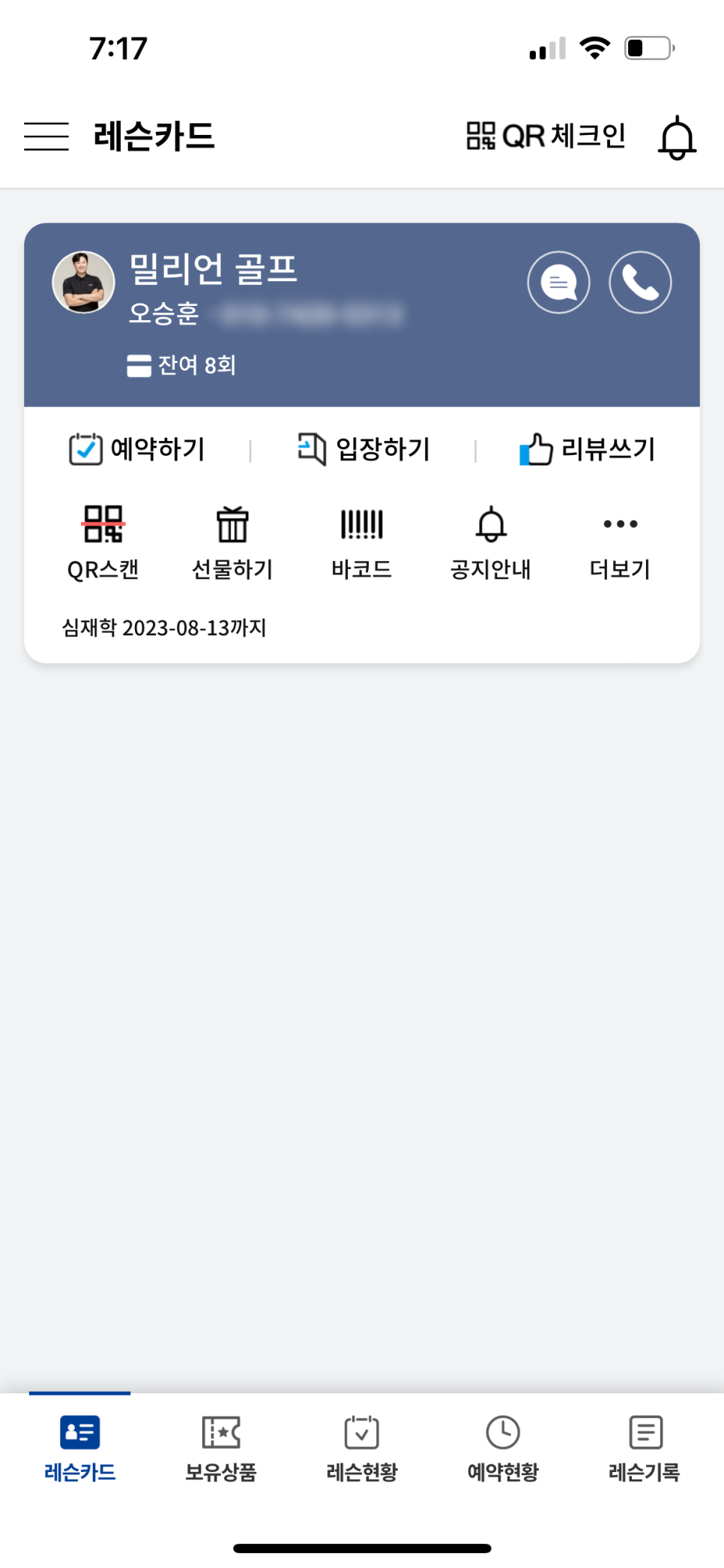Message the instructor via chat icon

click(x=558, y=283)
